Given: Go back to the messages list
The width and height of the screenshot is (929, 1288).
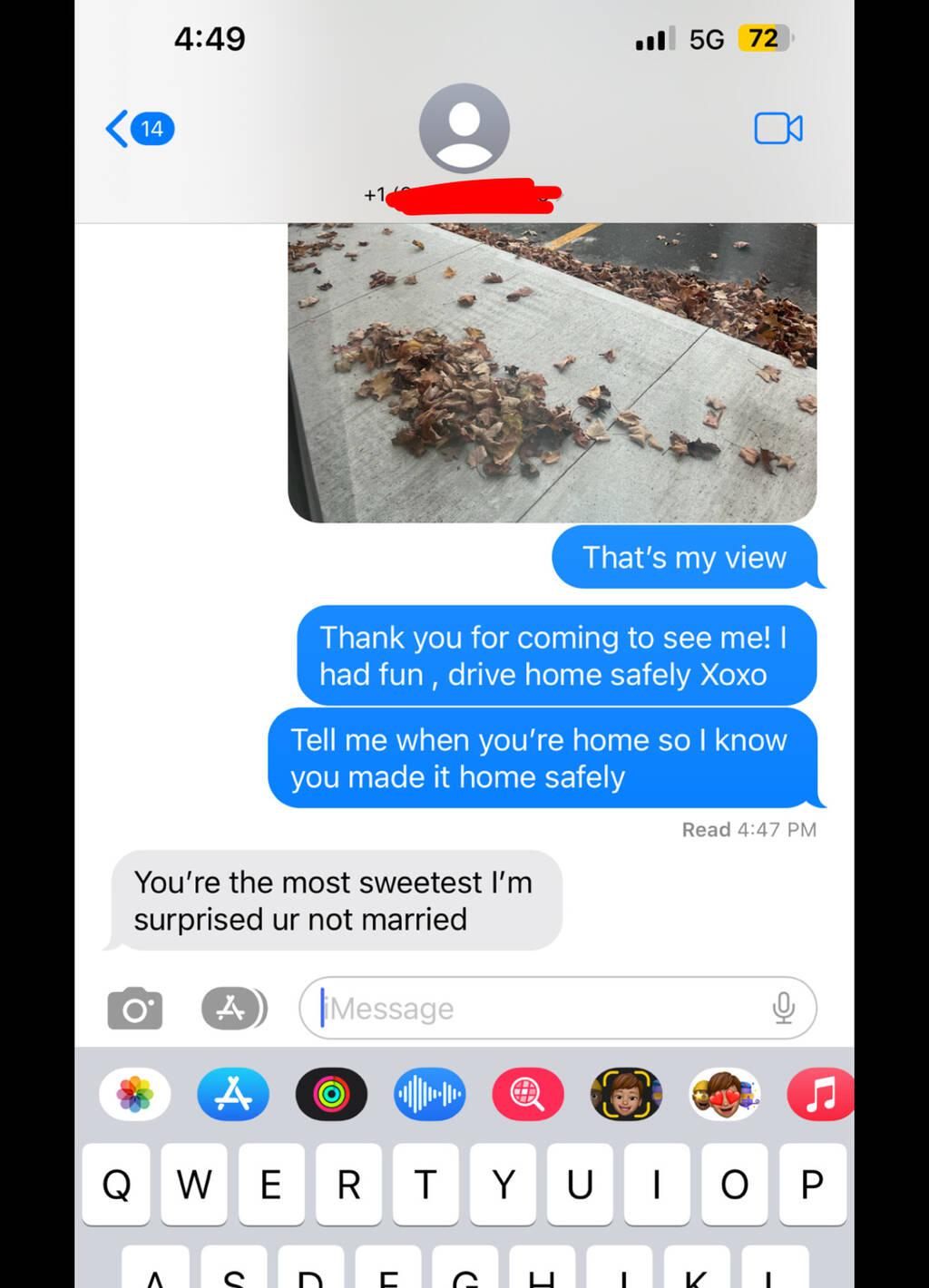Looking at the screenshot, I should [x=138, y=129].
